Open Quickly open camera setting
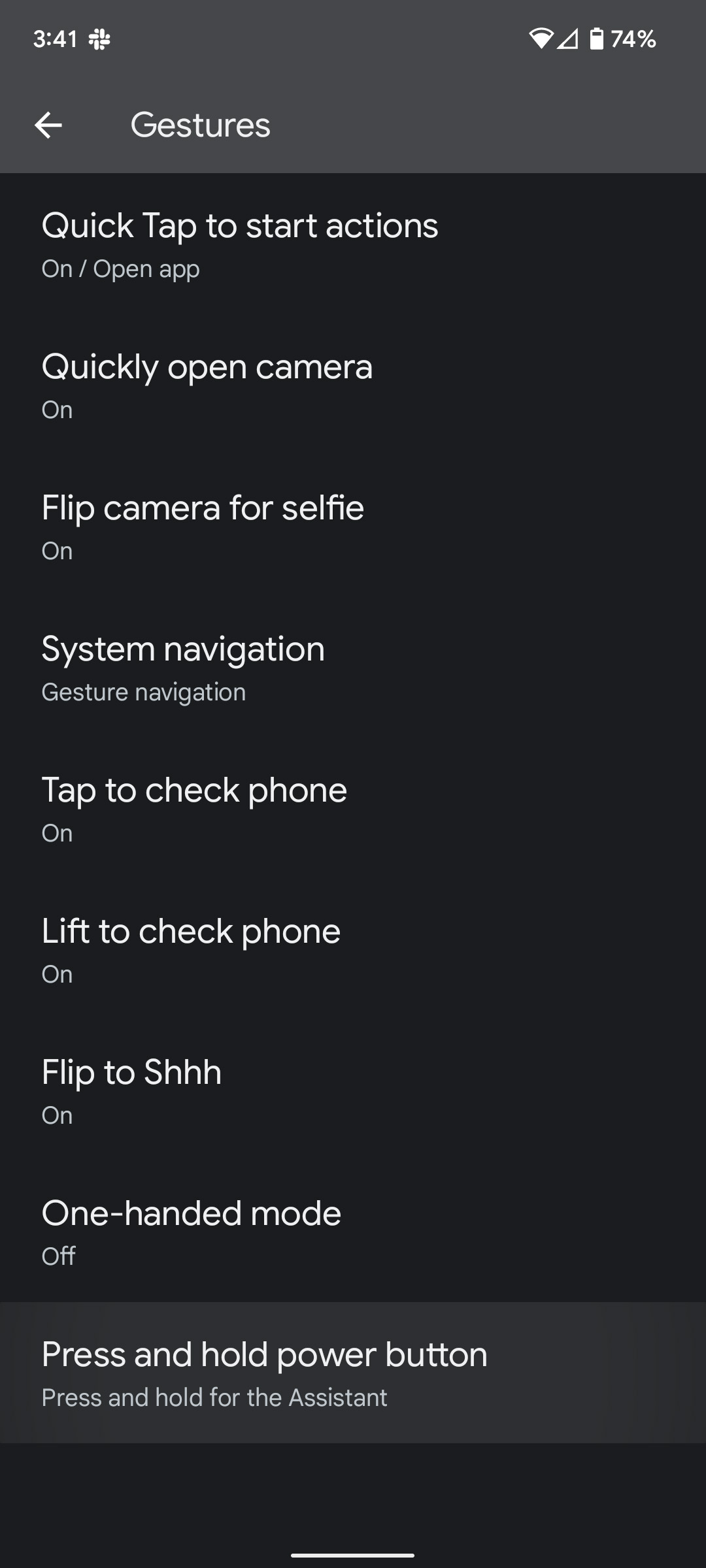Screen dimensions: 706x1568 click(353, 385)
